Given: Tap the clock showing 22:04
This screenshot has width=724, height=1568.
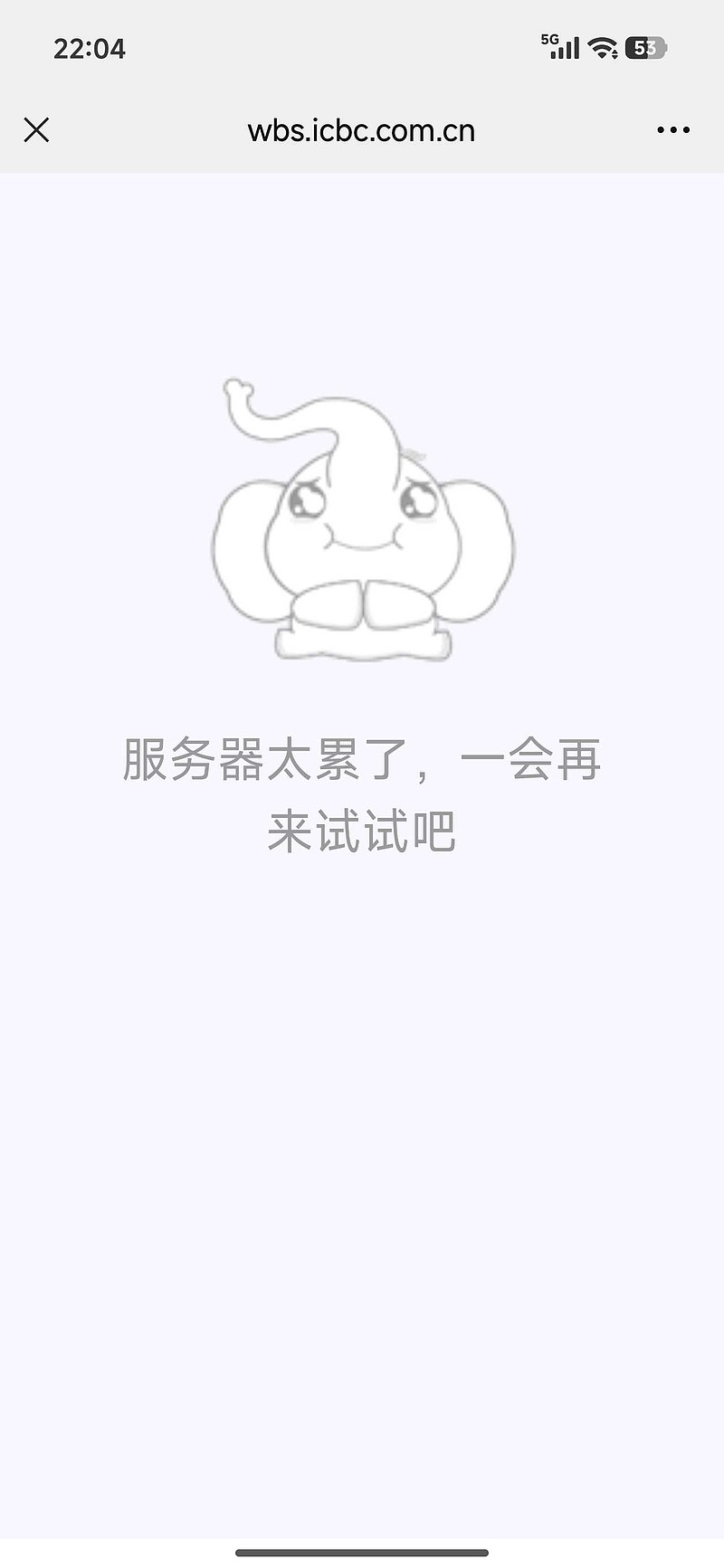Looking at the screenshot, I should click(88, 49).
